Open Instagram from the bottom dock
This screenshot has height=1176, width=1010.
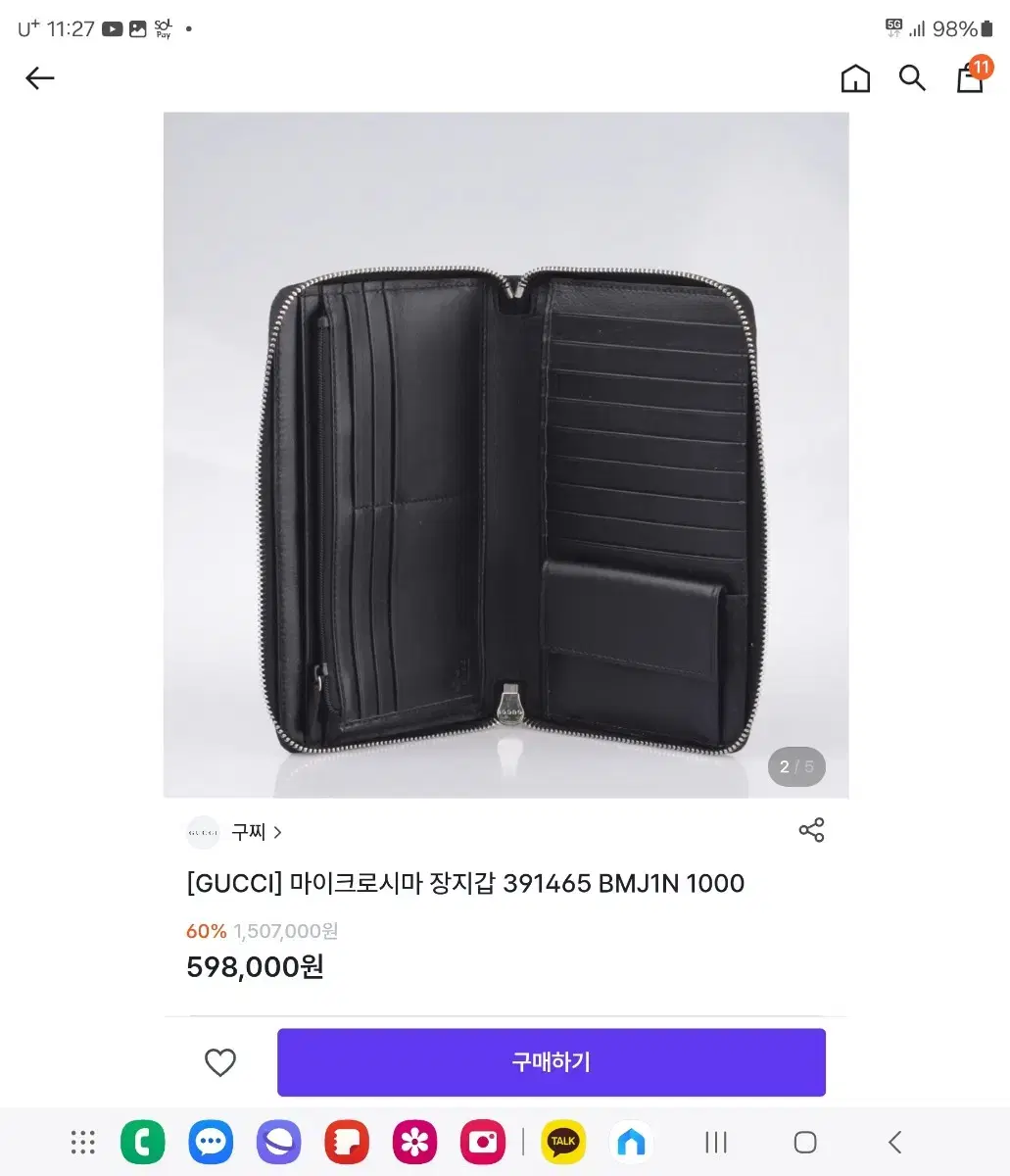pyautogui.click(x=482, y=1141)
